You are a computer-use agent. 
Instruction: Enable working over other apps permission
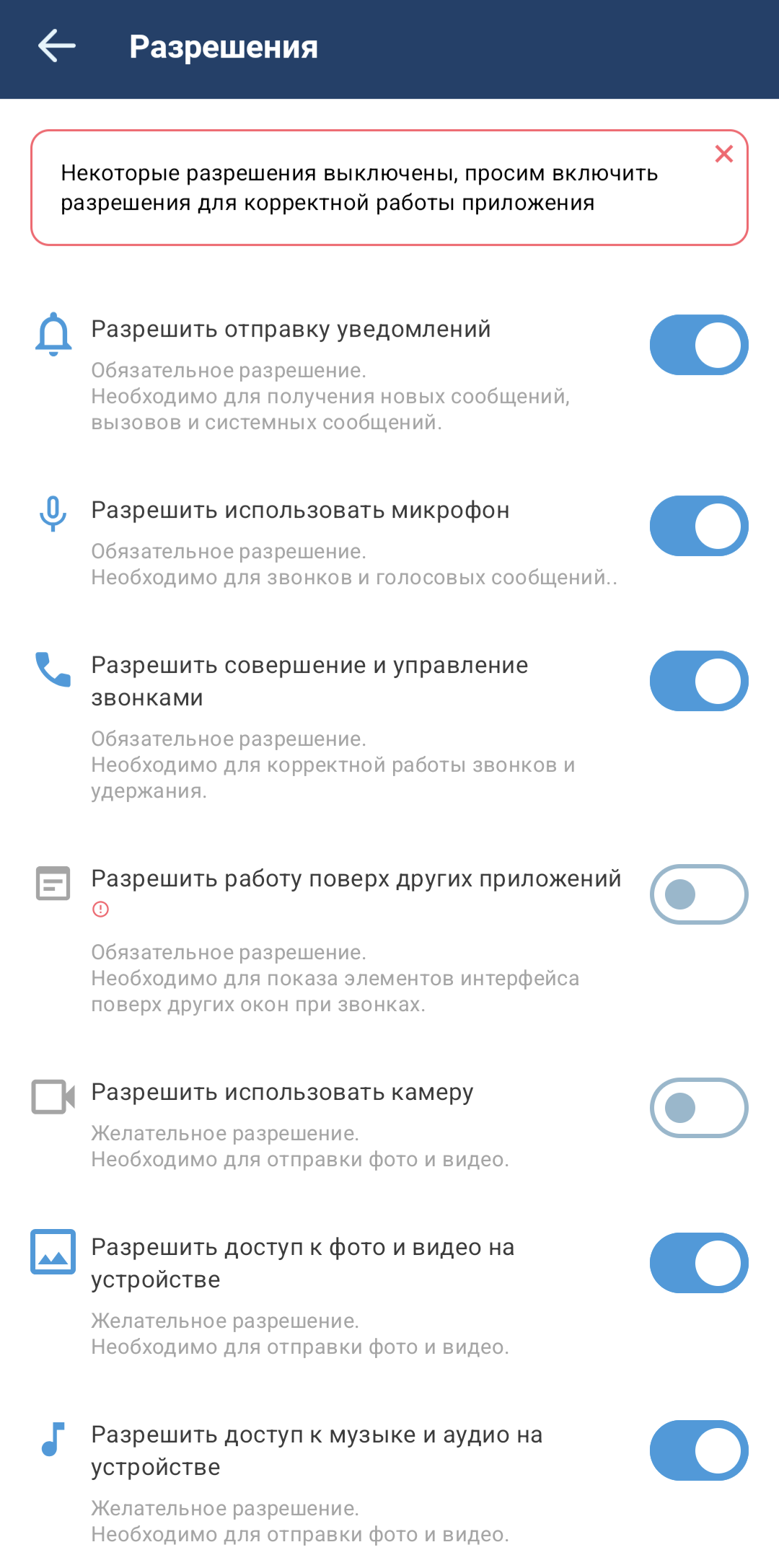coord(698,894)
